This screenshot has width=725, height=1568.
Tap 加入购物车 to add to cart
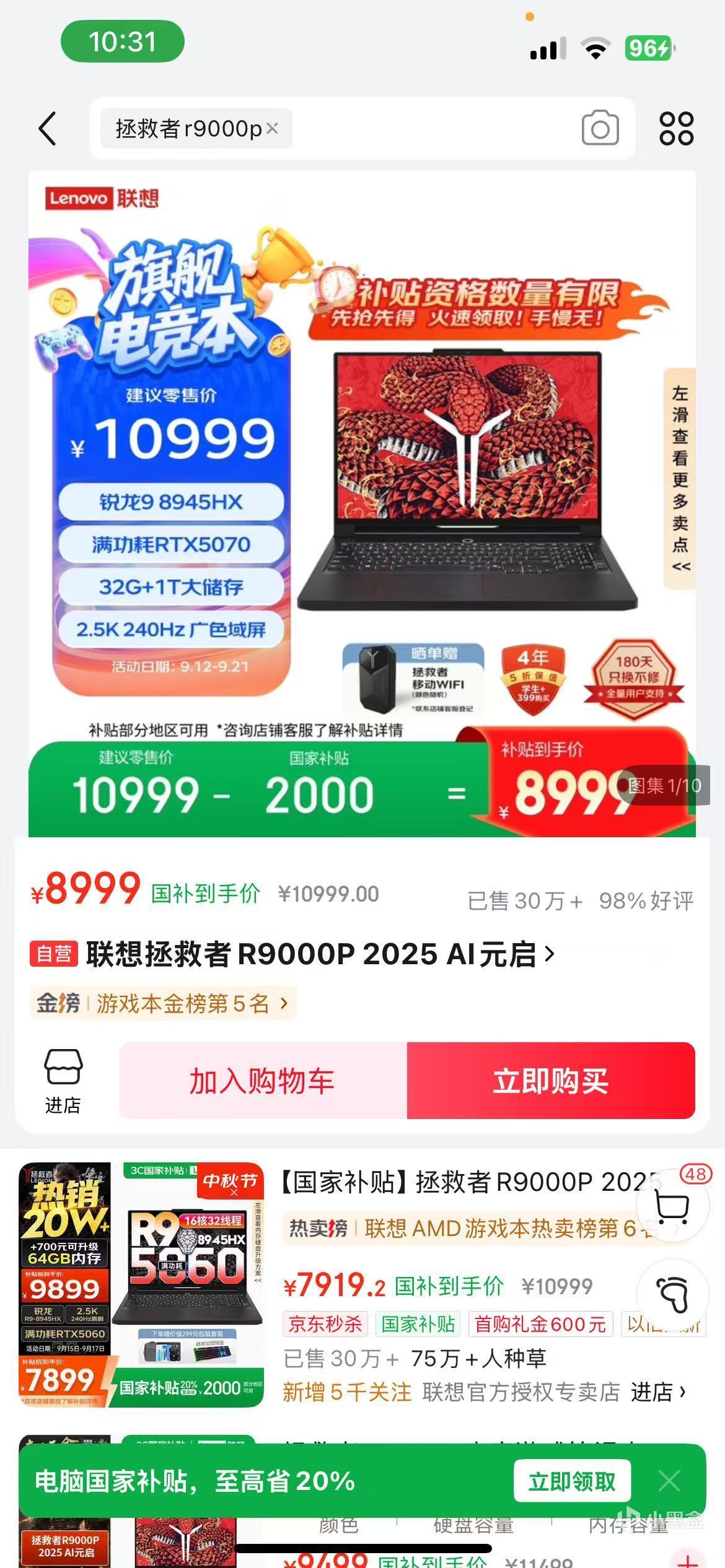click(263, 1081)
